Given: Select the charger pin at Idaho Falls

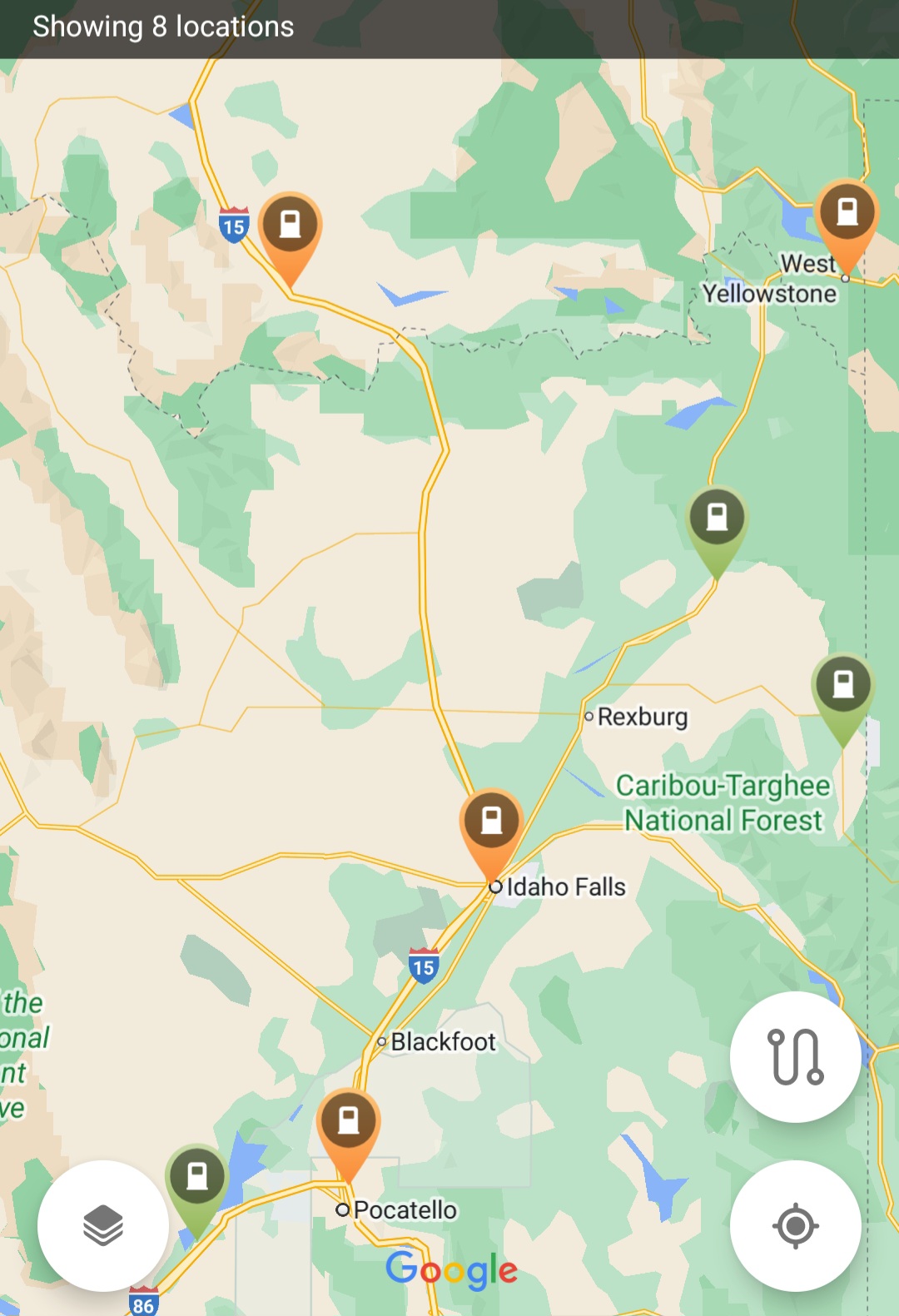Looking at the screenshot, I should 491,822.
